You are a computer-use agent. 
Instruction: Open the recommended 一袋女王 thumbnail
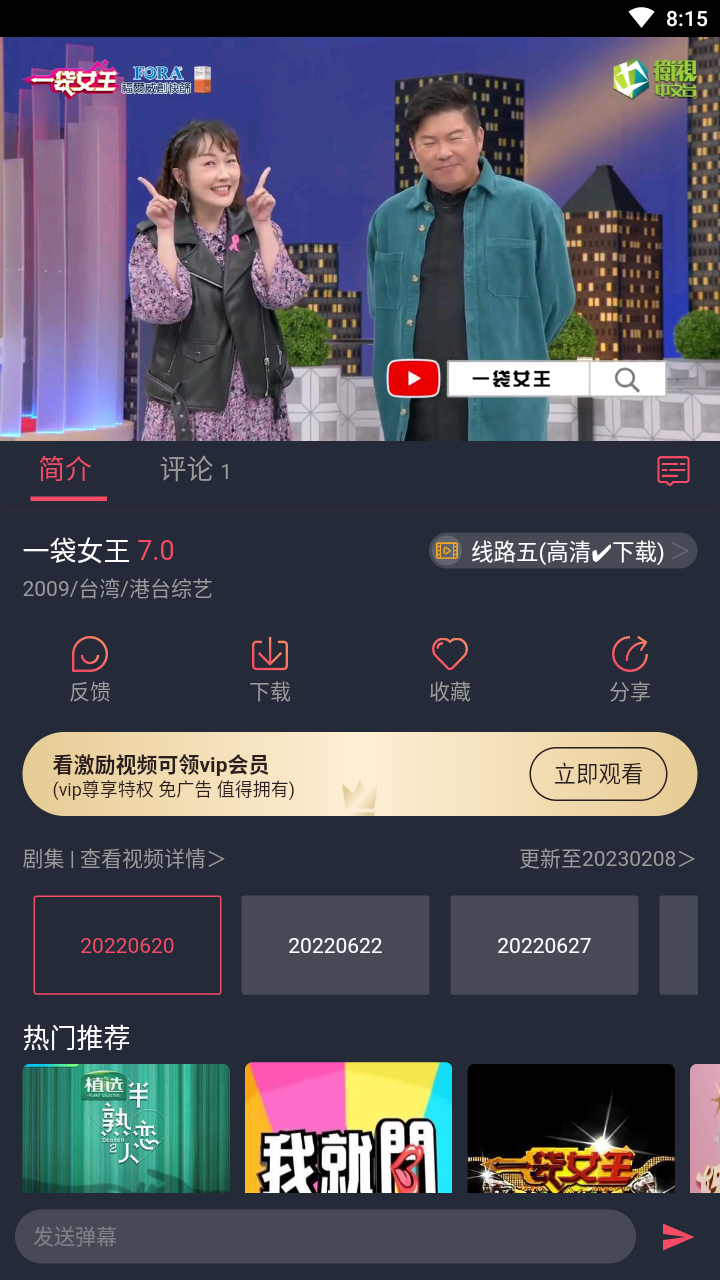pyautogui.click(x=571, y=1128)
